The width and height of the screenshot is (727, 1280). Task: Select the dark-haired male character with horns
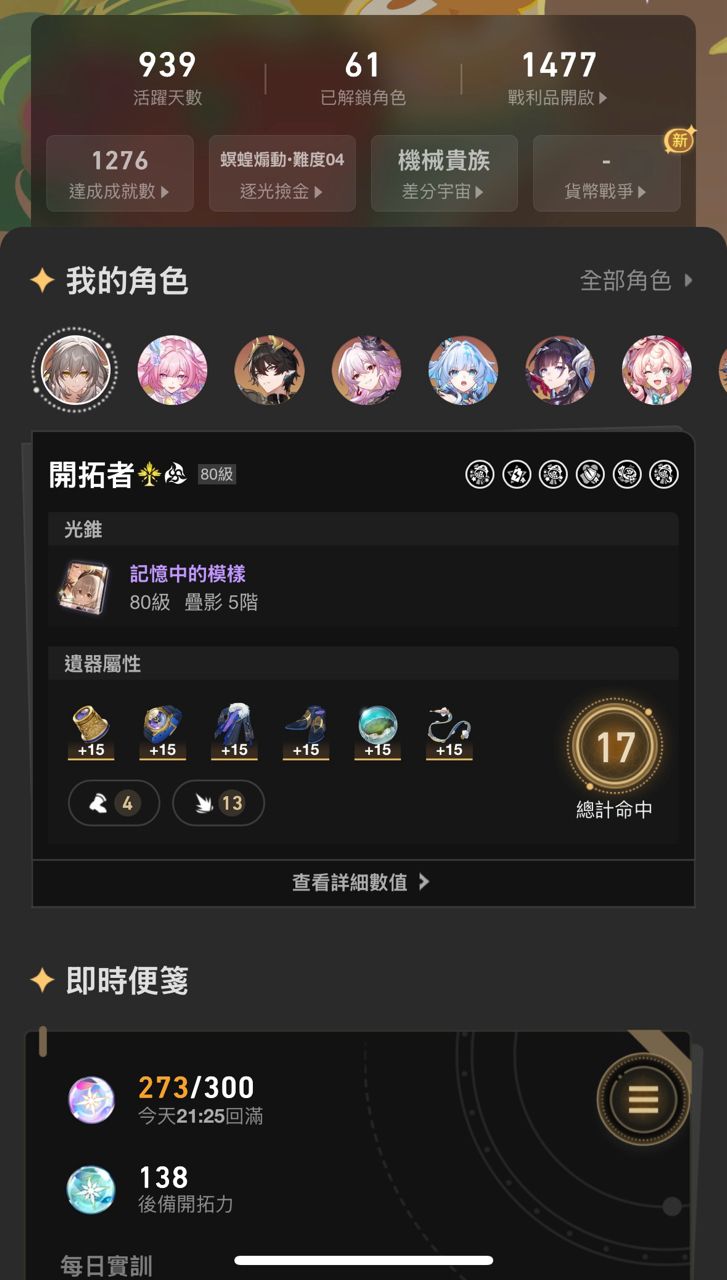[x=270, y=370]
